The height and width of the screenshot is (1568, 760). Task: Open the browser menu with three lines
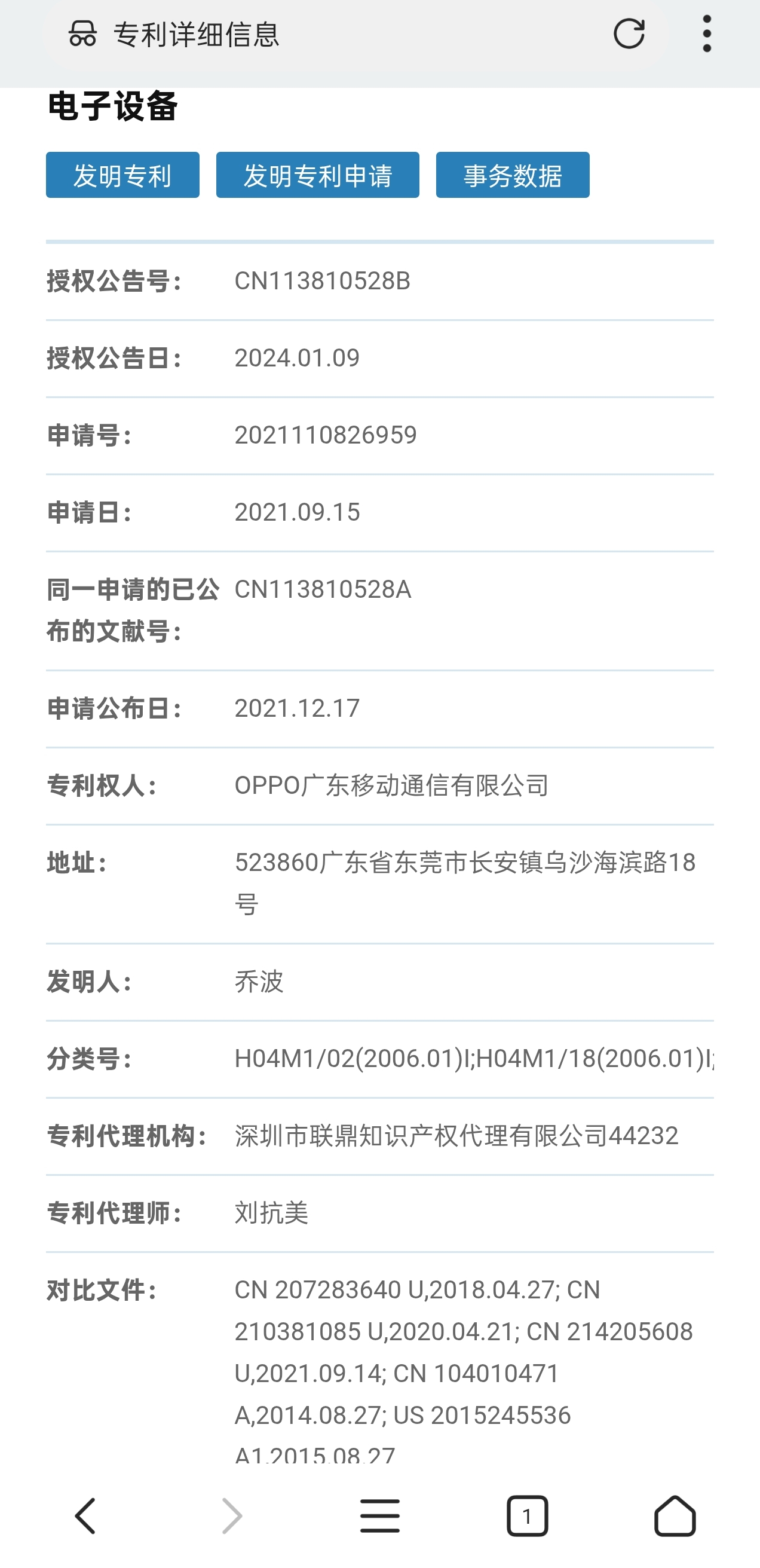click(379, 1515)
